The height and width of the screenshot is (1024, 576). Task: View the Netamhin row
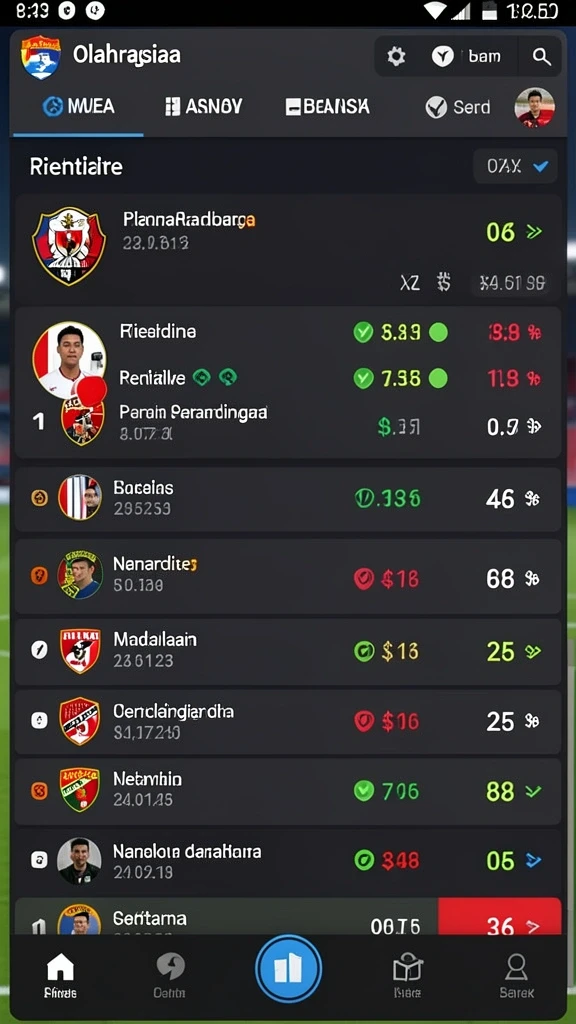(288, 791)
